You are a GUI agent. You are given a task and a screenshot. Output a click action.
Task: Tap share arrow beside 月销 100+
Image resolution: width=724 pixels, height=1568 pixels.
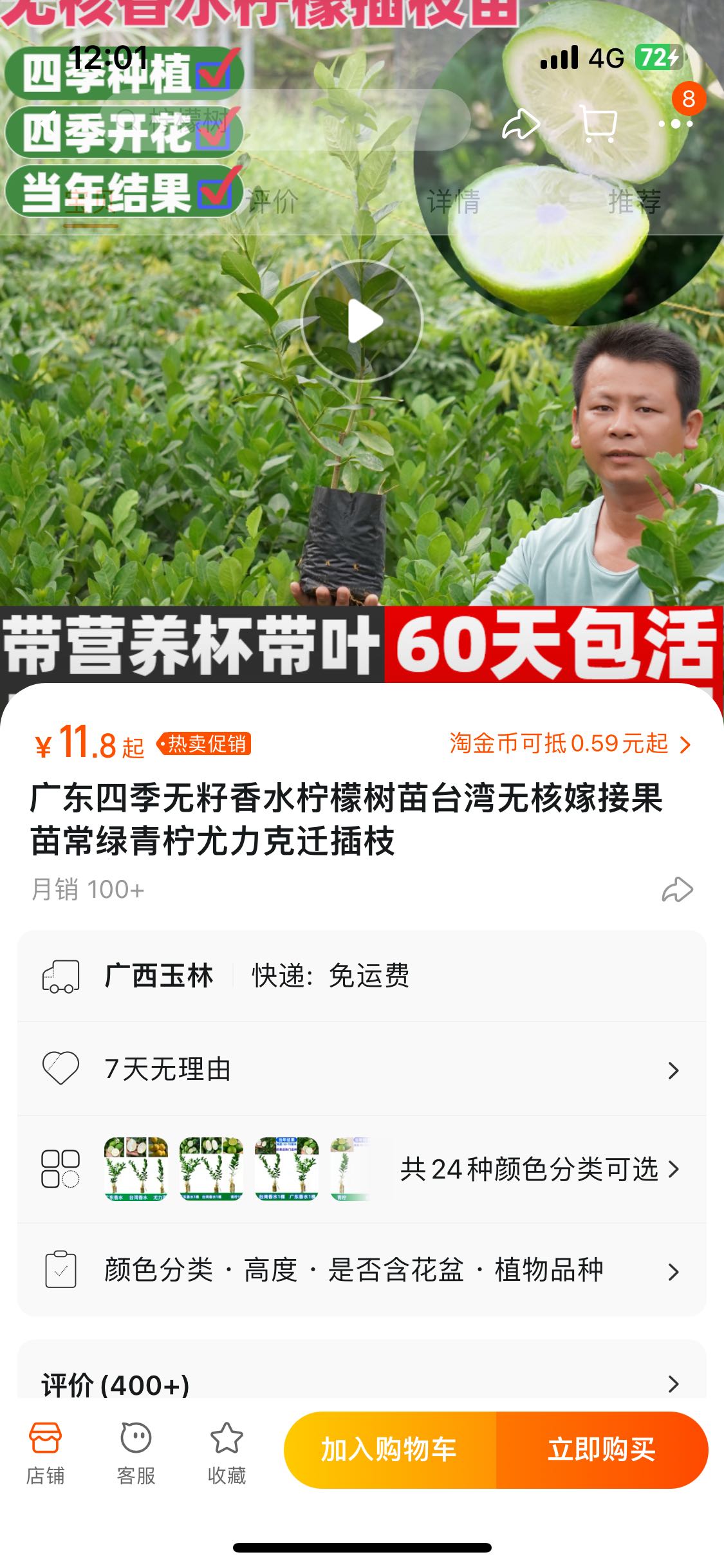pyautogui.click(x=678, y=890)
